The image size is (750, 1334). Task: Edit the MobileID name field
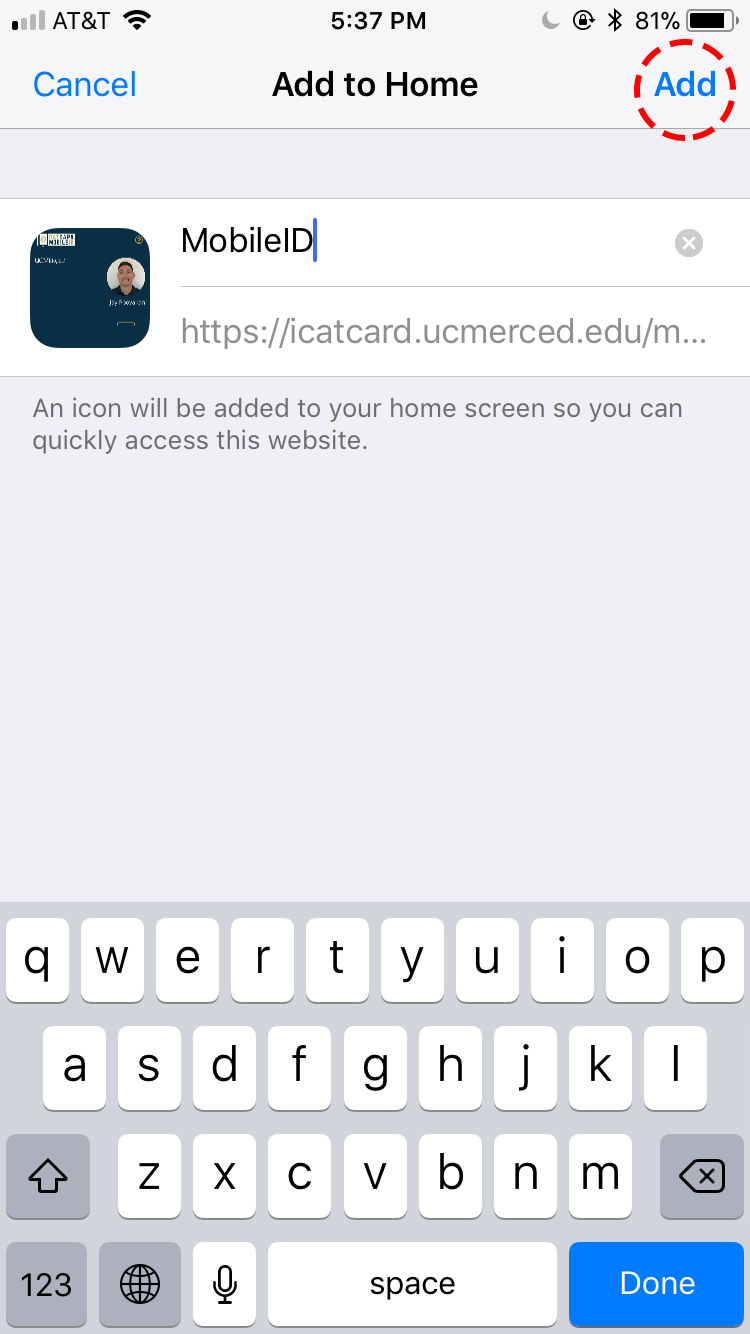[x=420, y=242]
